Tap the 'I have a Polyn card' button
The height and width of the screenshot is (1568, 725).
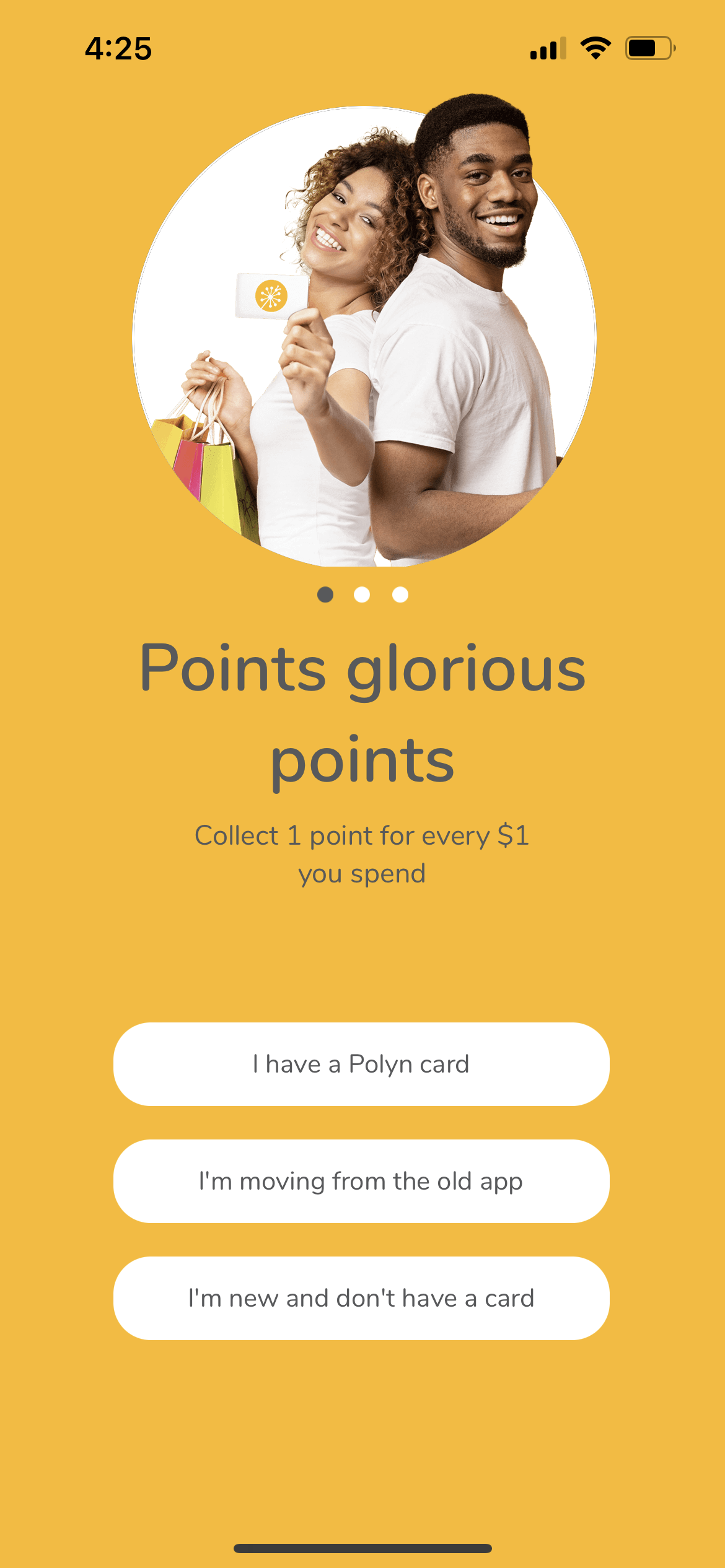tap(361, 1064)
